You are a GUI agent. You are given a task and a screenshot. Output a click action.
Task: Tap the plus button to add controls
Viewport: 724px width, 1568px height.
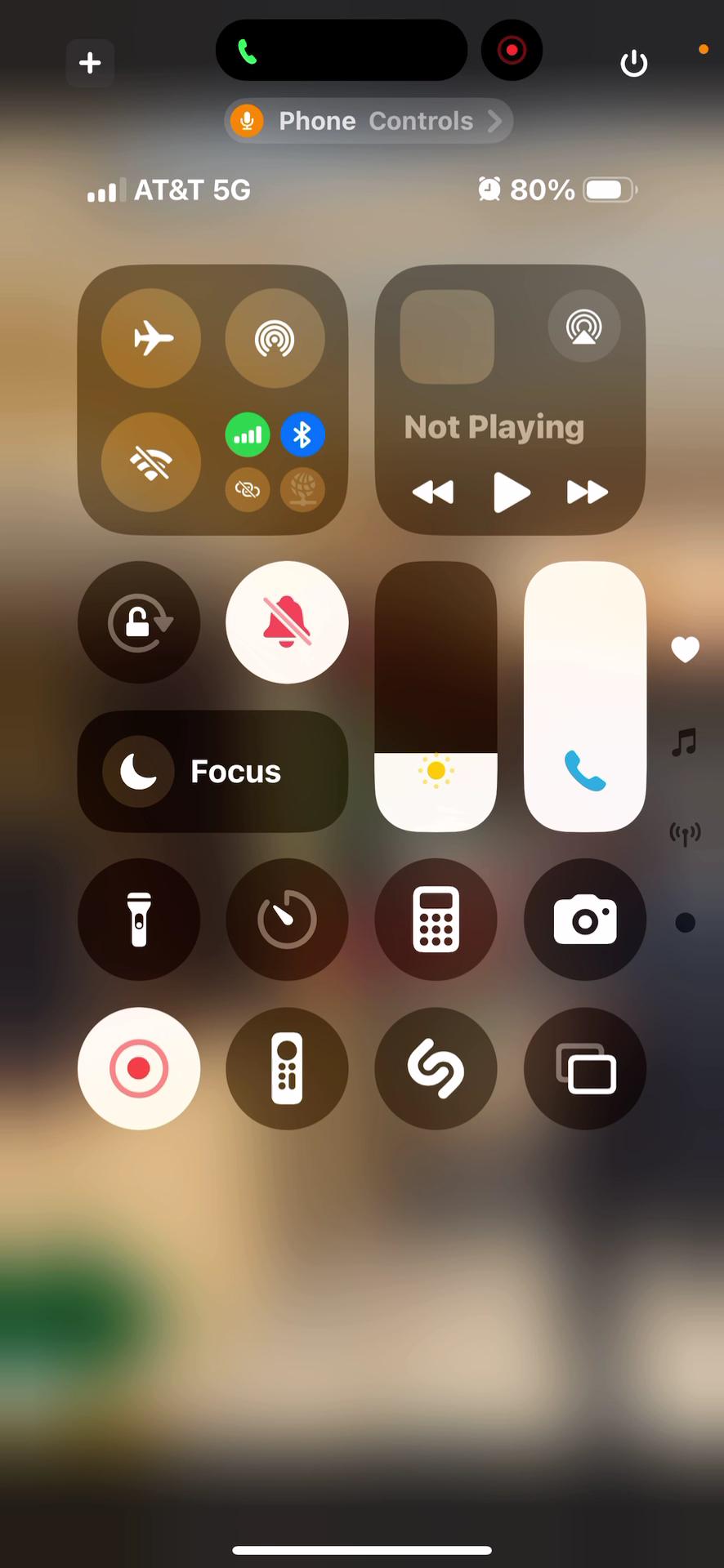pyautogui.click(x=90, y=63)
